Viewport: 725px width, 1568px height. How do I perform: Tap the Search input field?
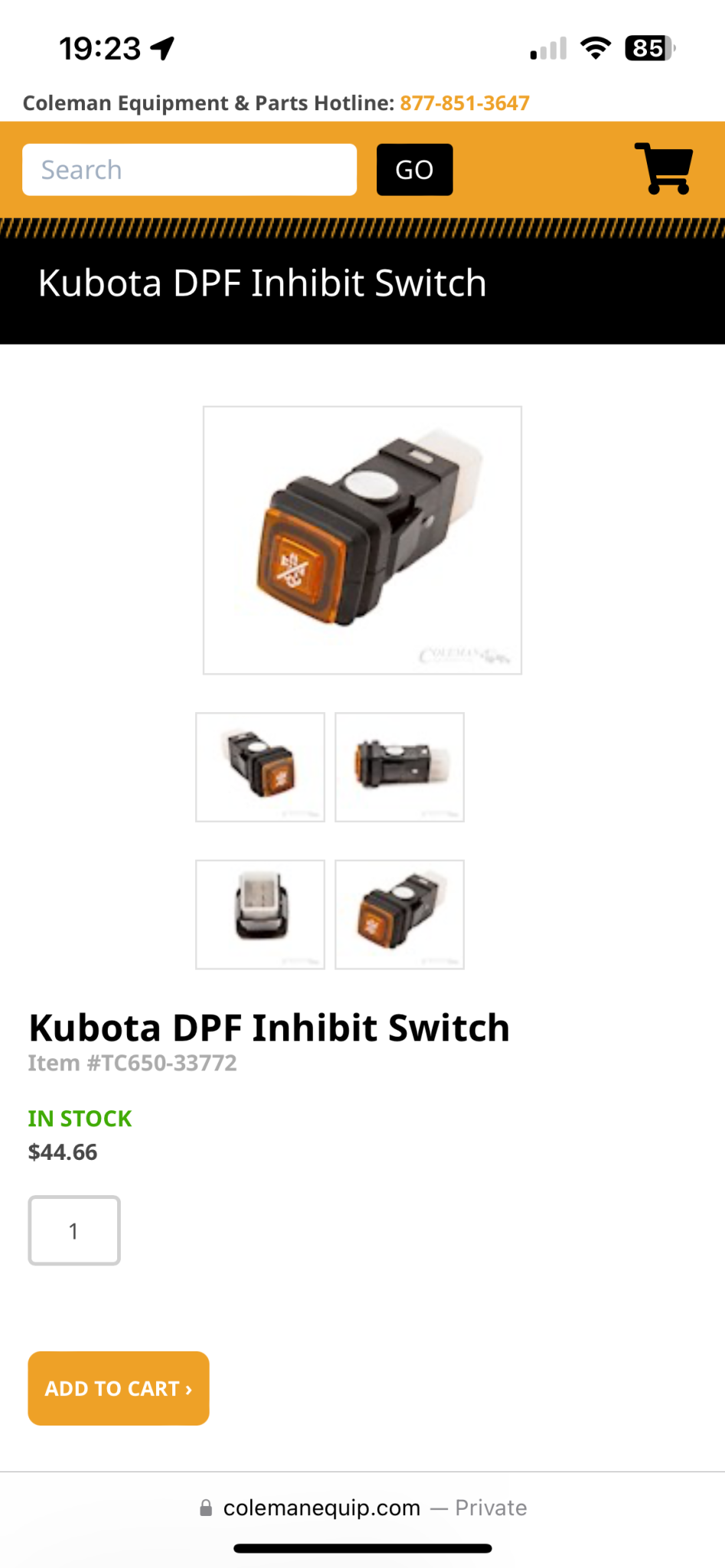tap(189, 170)
